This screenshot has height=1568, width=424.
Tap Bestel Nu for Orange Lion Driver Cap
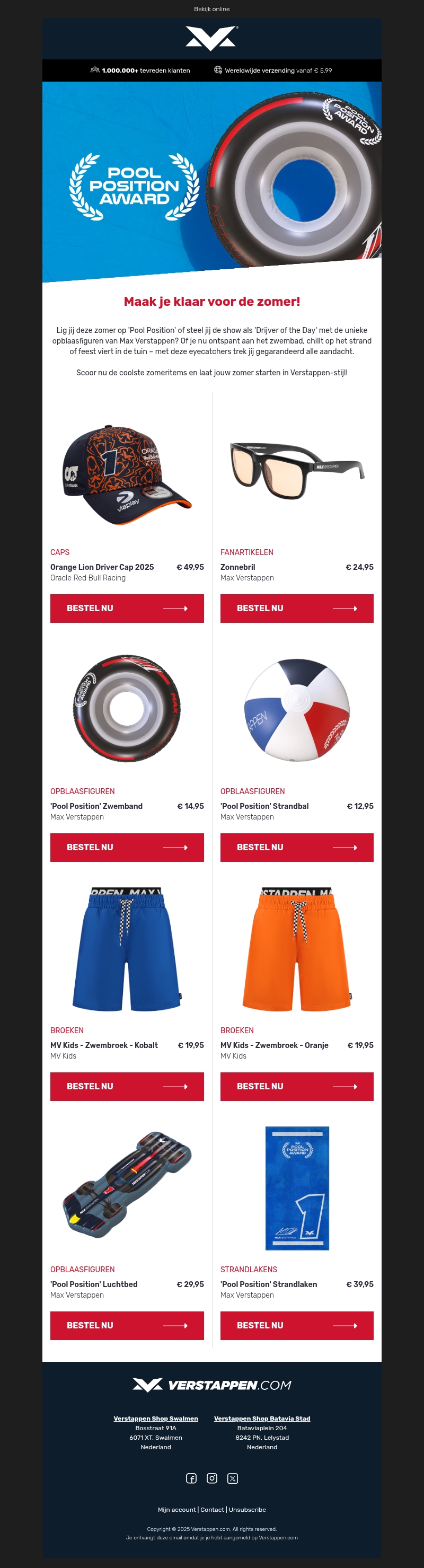pos(127,608)
